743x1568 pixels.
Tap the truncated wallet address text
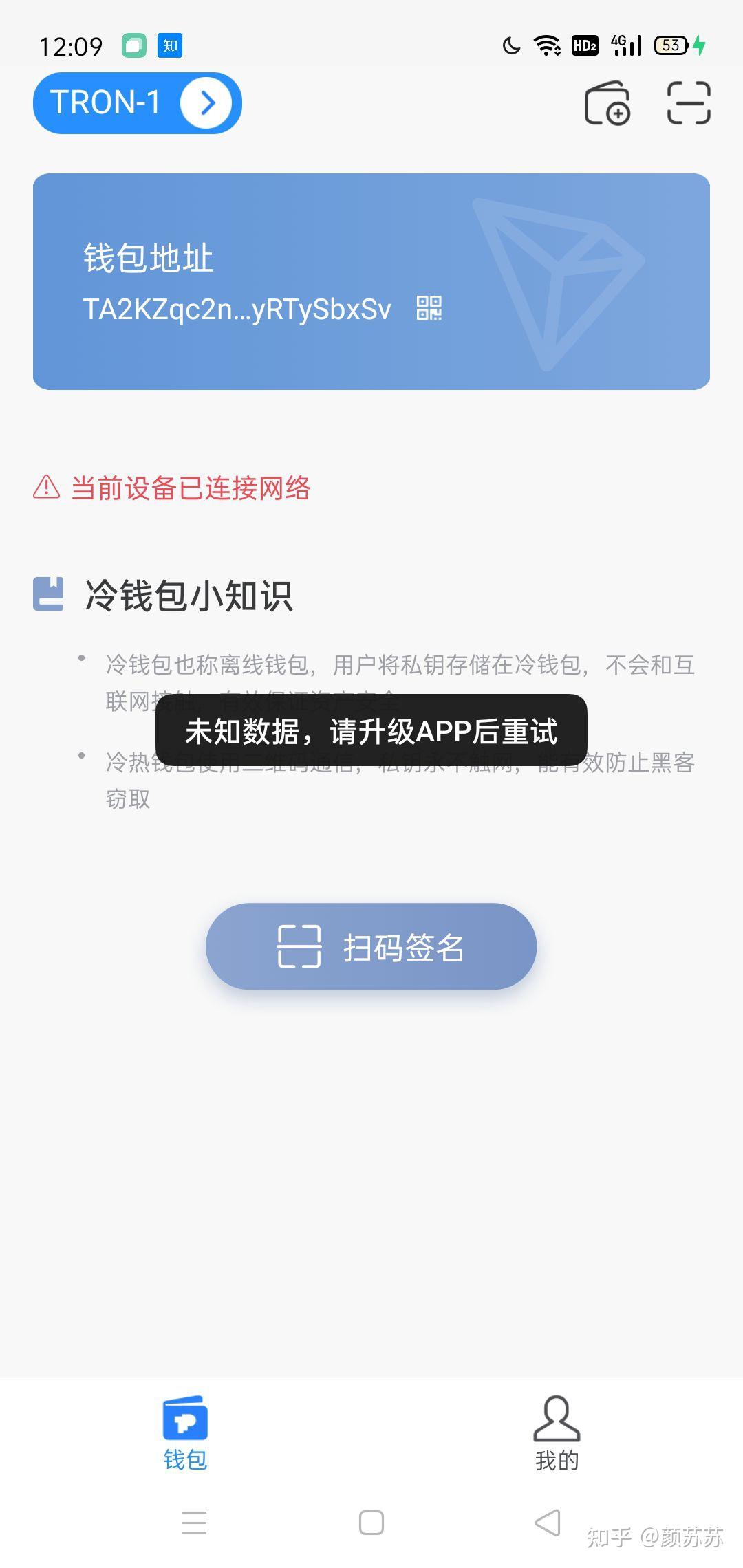pos(237,309)
